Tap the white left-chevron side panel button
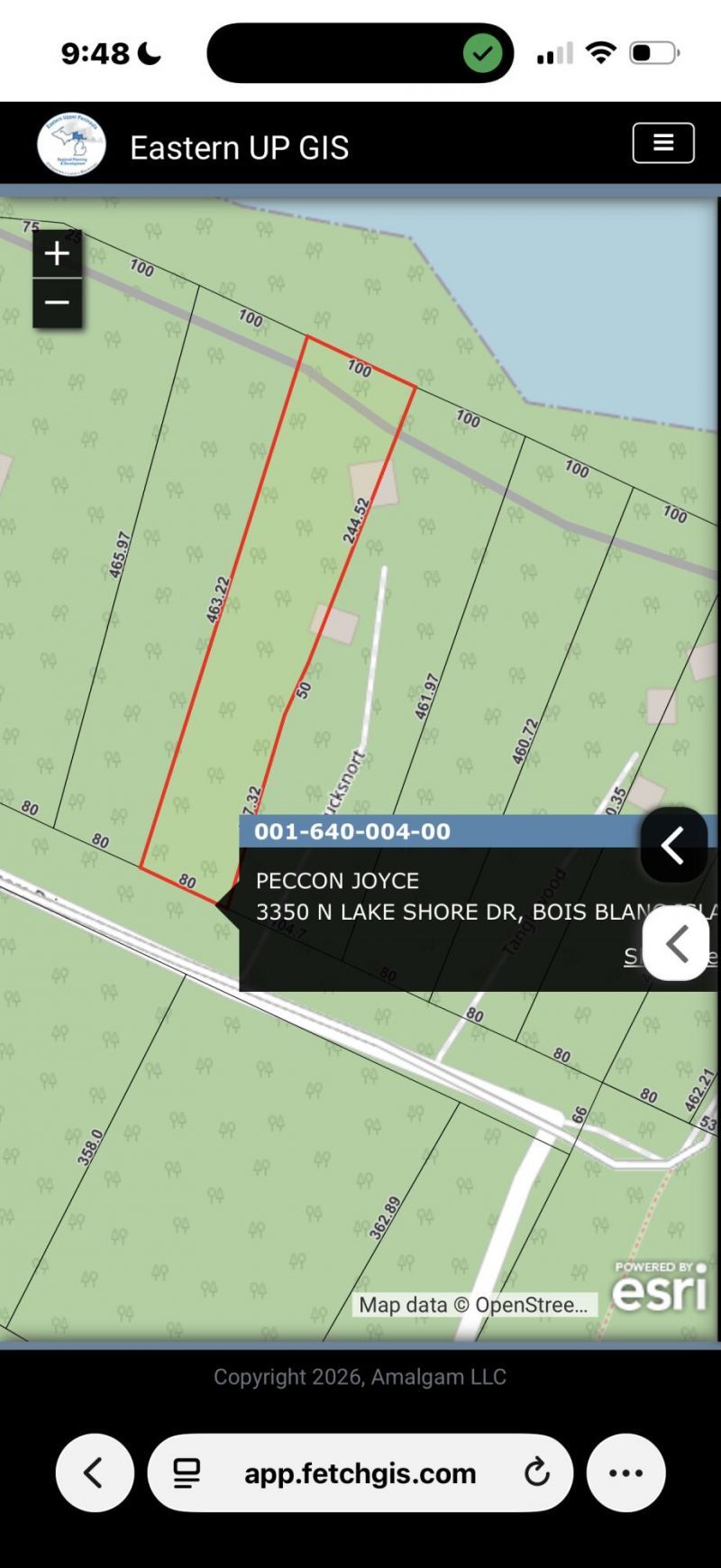The height and width of the screenshot is (1568, 721). click(x=676, y=943)
